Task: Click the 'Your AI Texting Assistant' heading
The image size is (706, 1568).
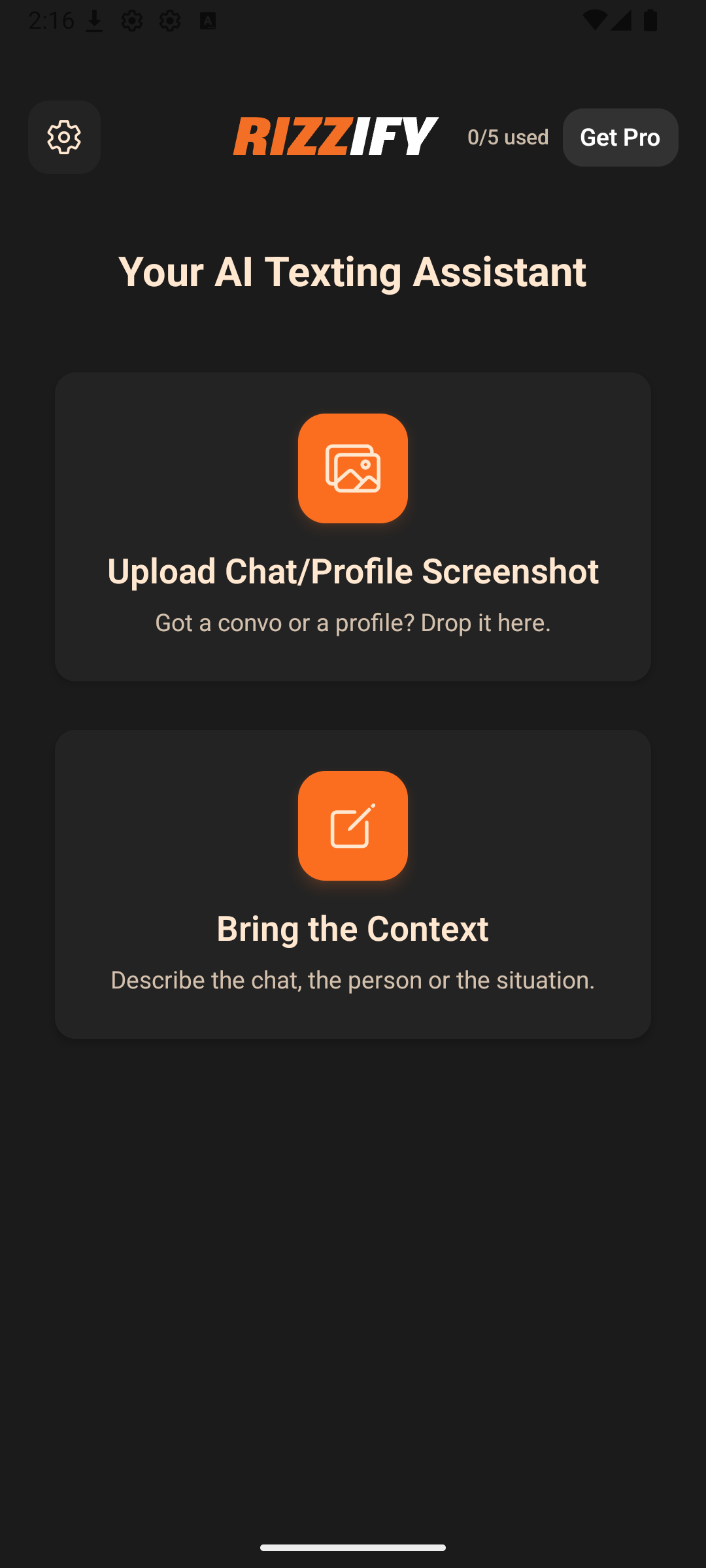Action: [x=352, y=272]
